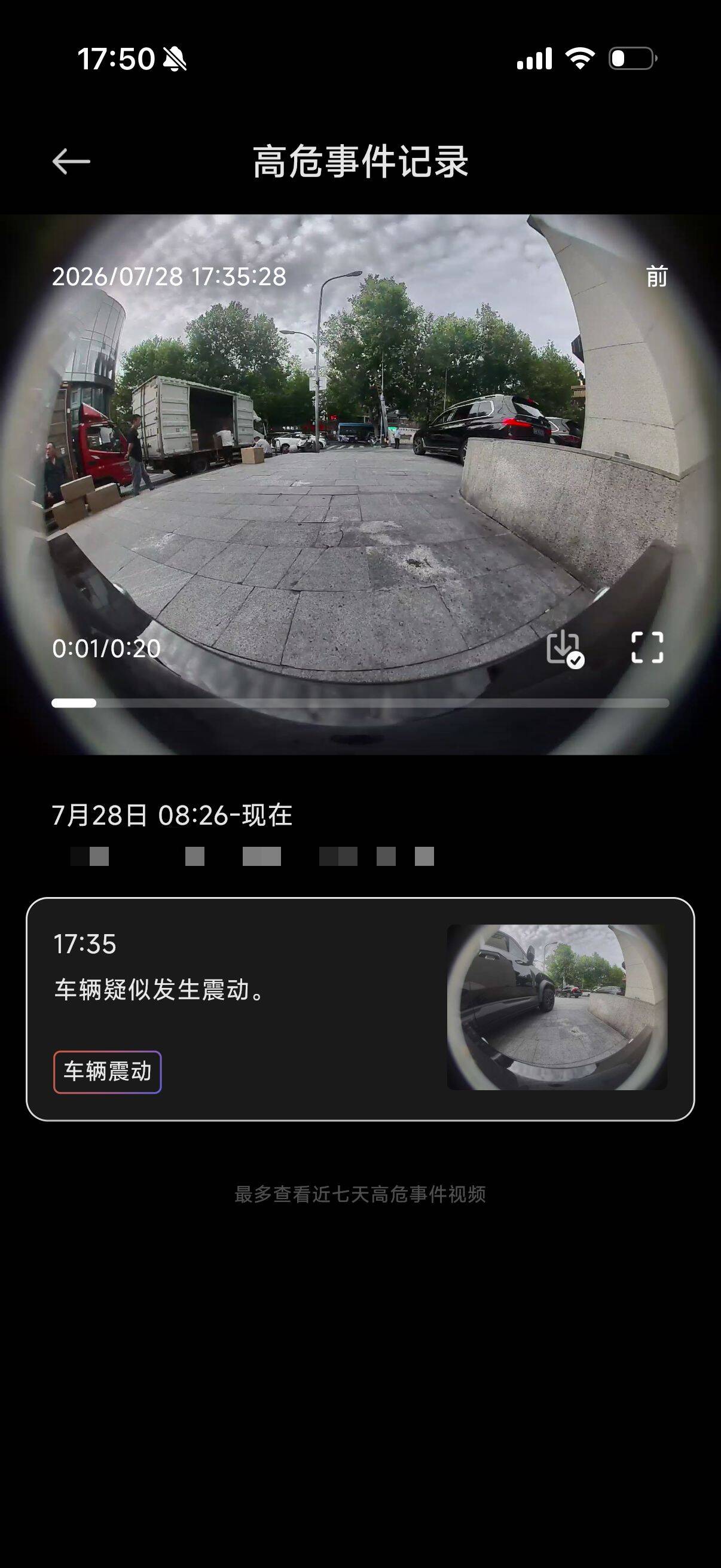Open the 17:35 车辆震动 event card
Viewport: 721px width, 1568px height.
click(360, 1009)
